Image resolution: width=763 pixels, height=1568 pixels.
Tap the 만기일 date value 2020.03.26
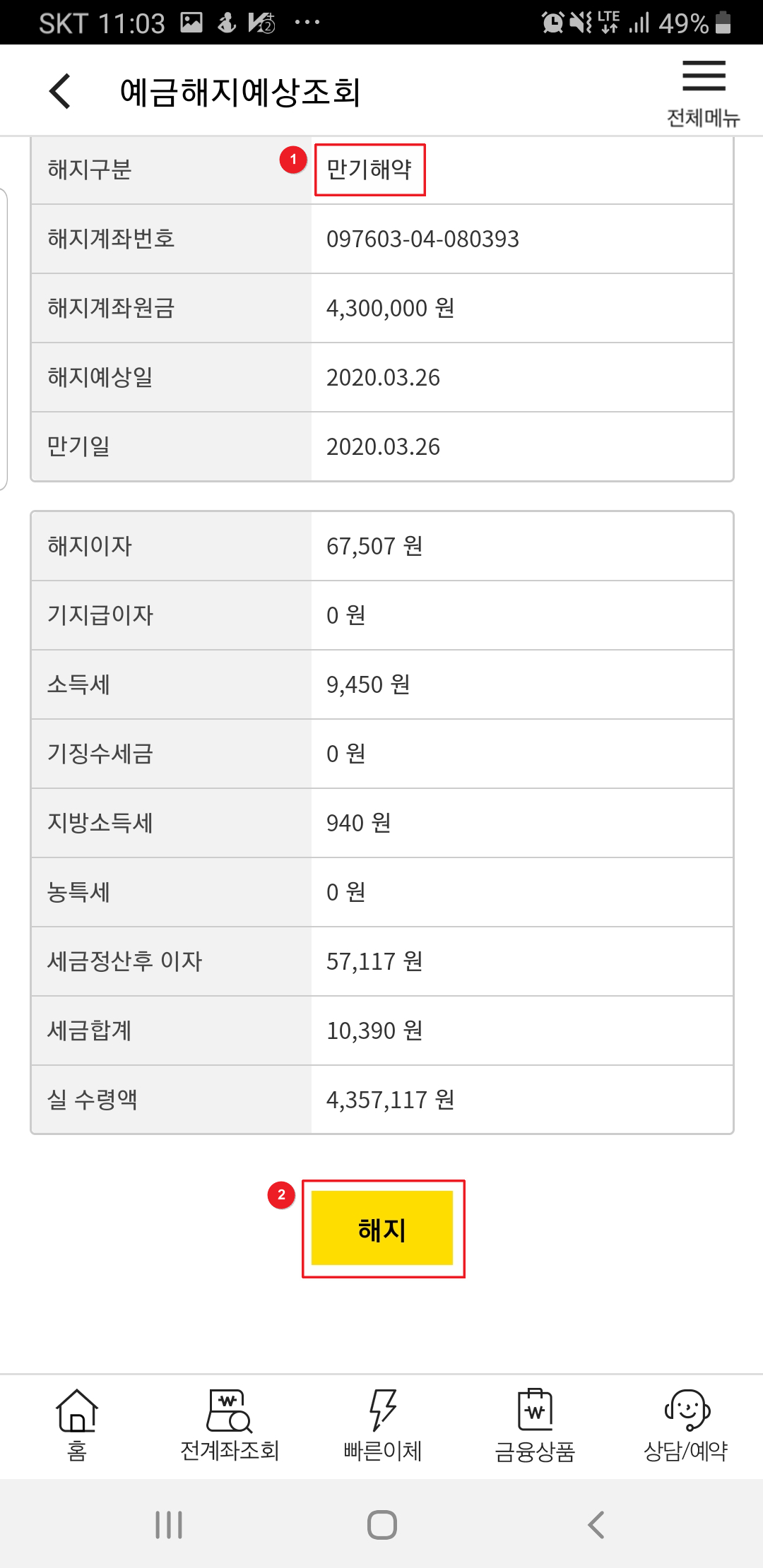(384, 446)
